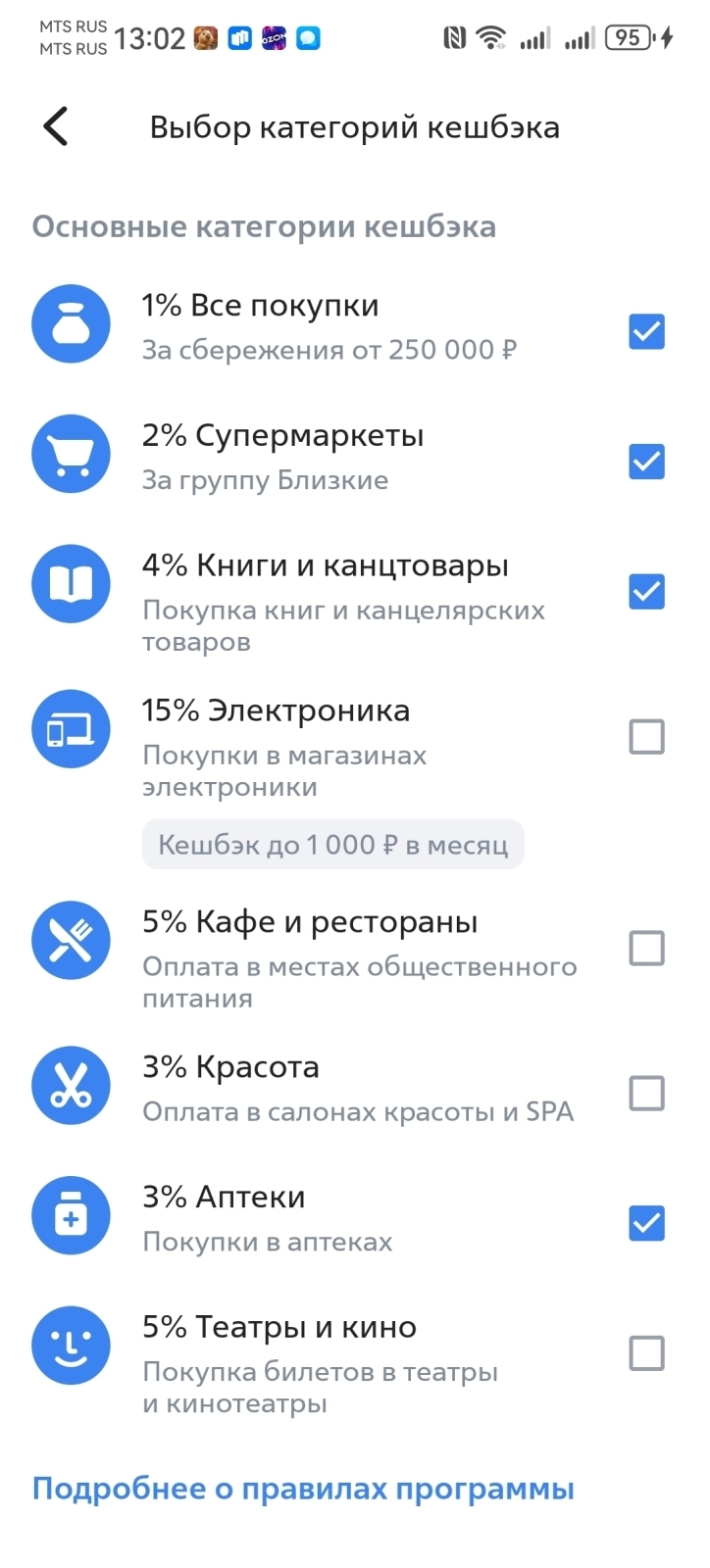Check the 5% Кафе и рестораны box
The height and width of the screenshot is (1568, 710).
click(646, 948)
